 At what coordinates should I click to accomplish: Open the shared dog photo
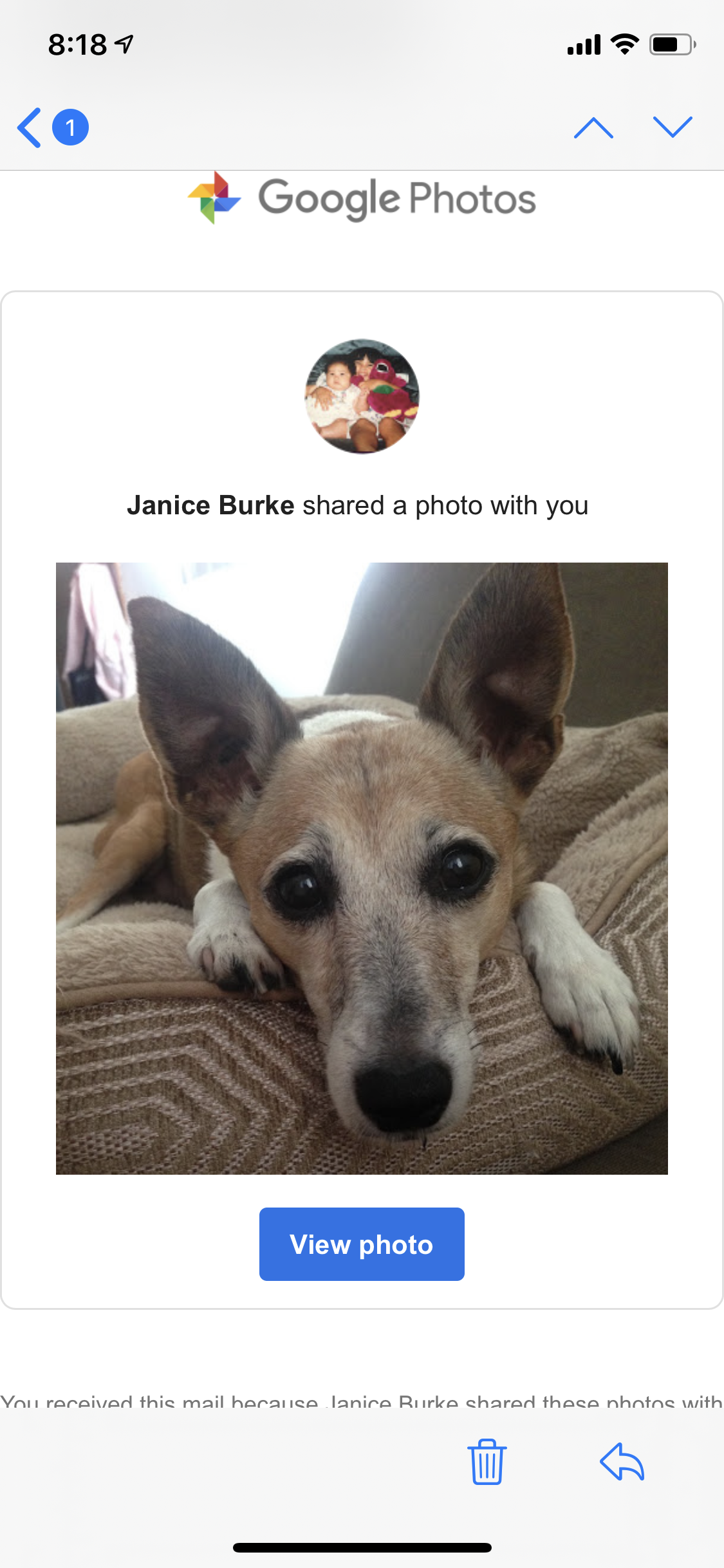click(x=362, y=868)
